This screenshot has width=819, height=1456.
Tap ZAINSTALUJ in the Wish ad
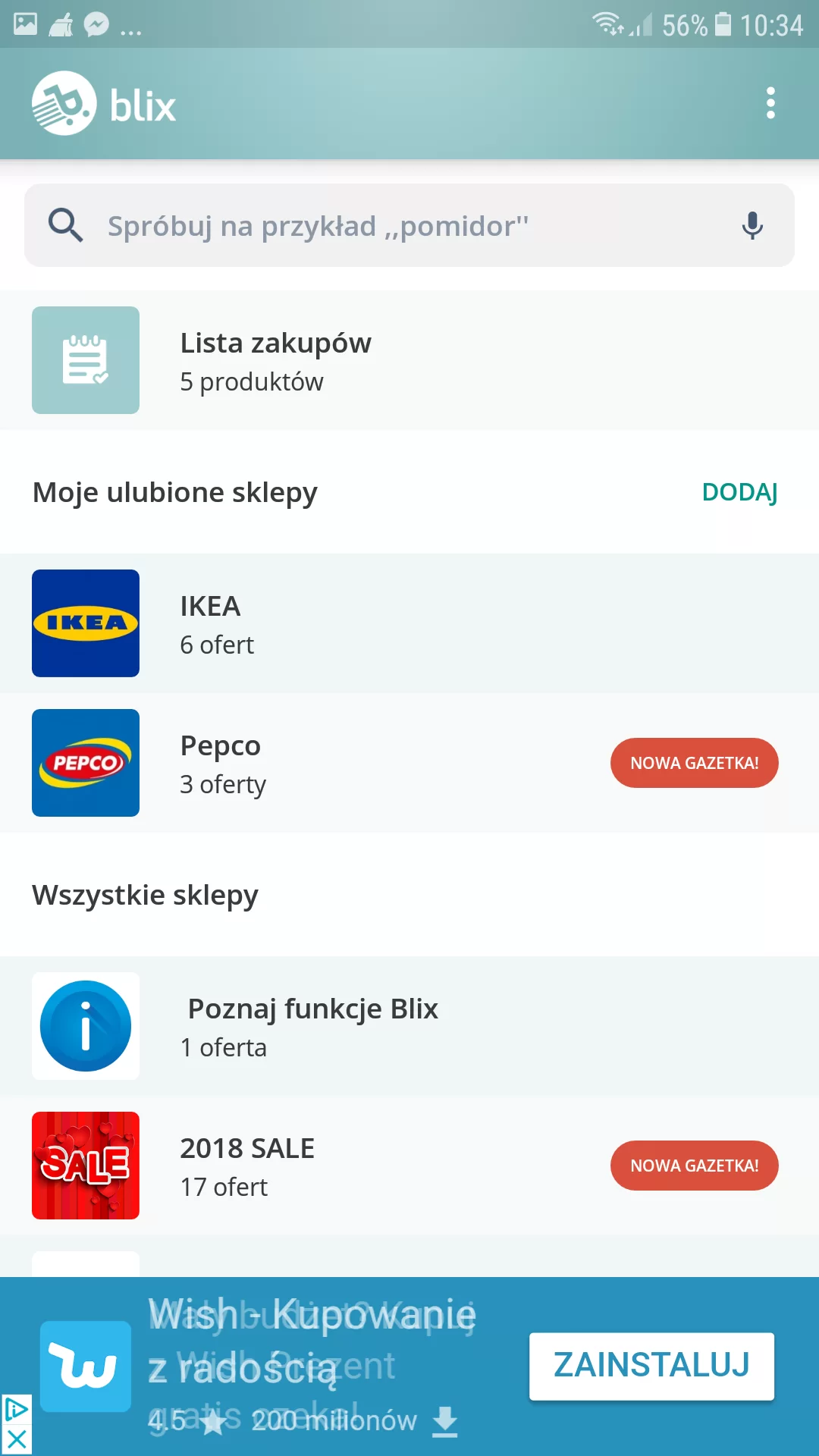651,1366
